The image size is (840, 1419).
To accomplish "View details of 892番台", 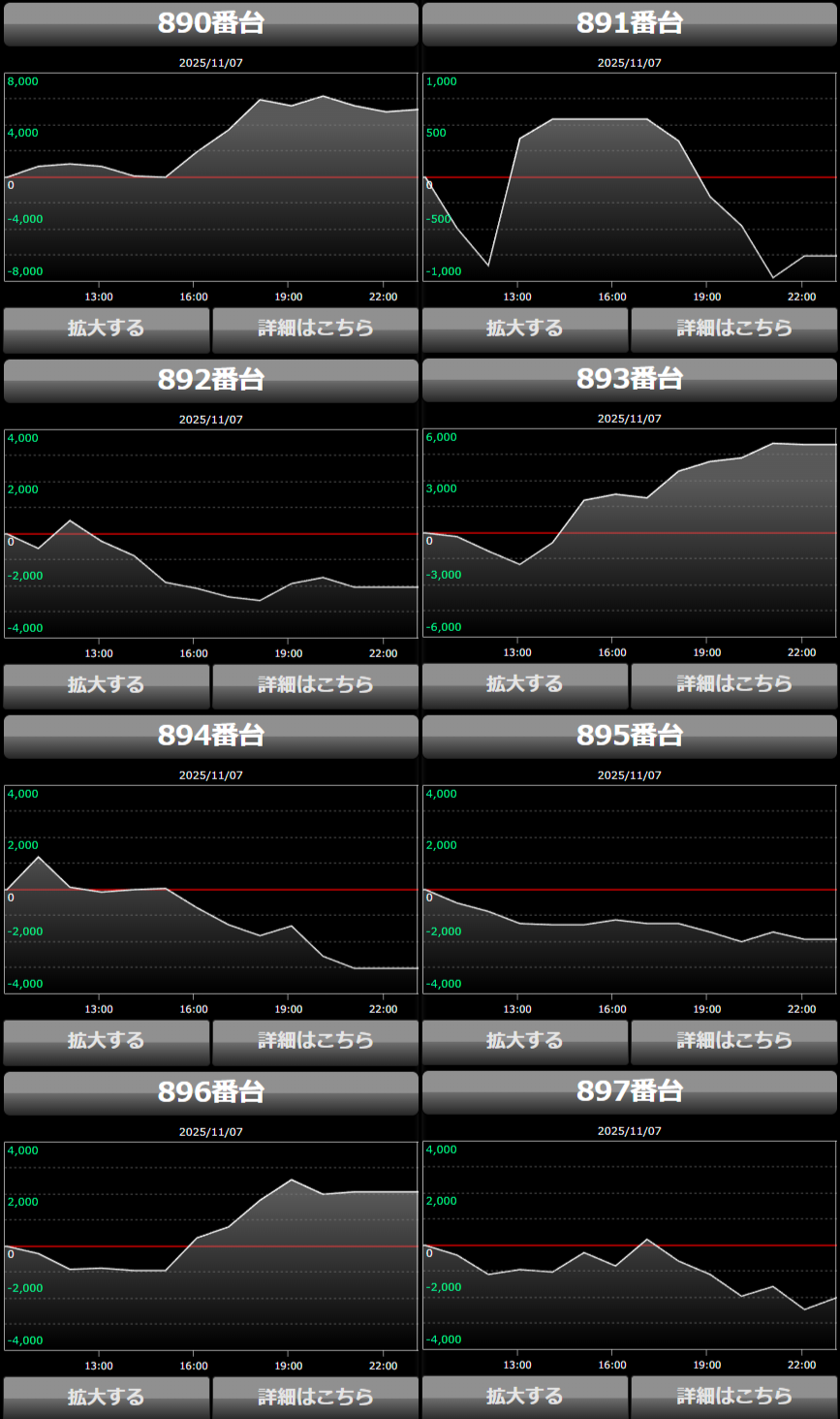I will 315,685.
